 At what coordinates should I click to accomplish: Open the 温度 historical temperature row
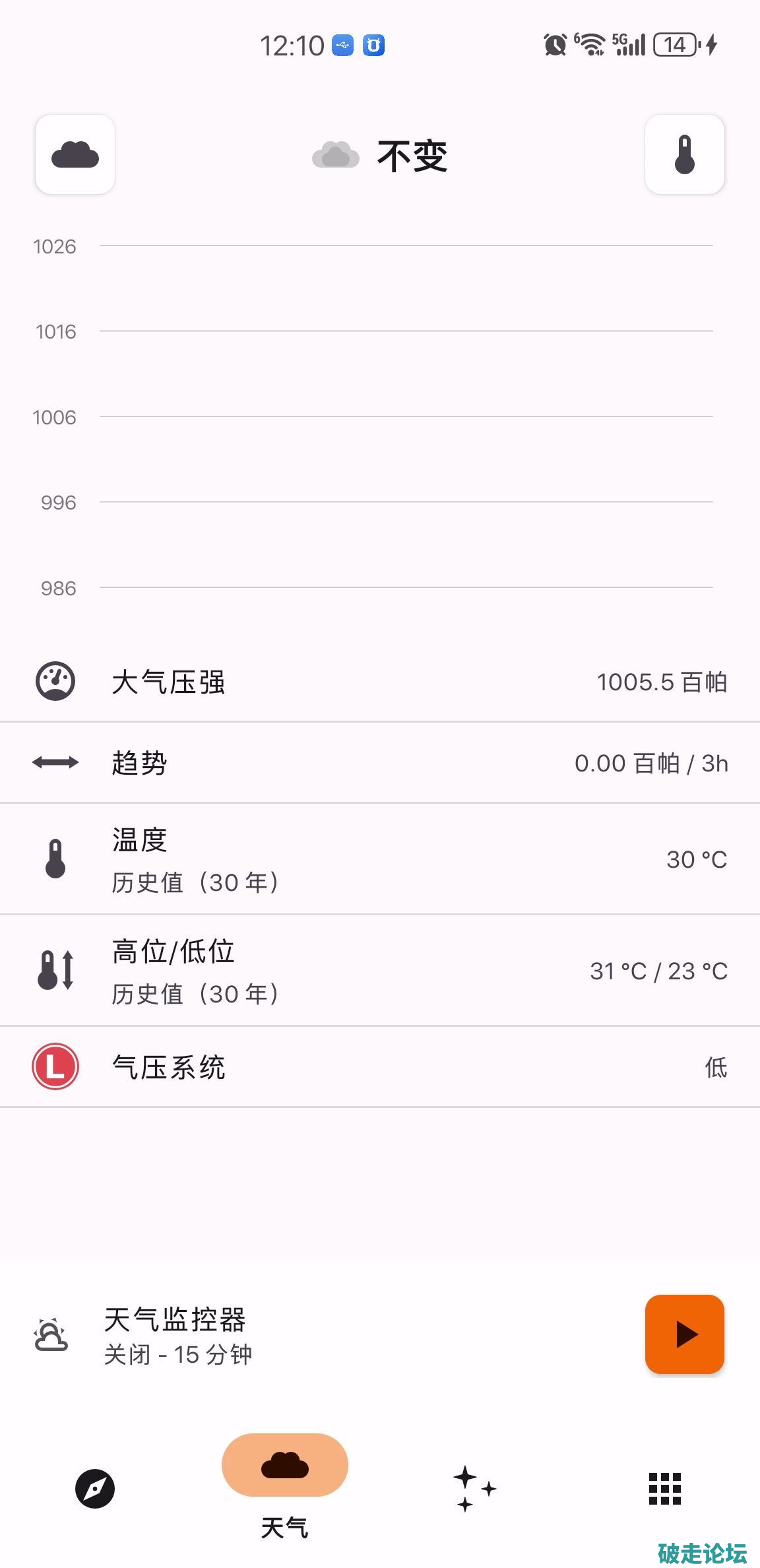click(x=380, y=860)
